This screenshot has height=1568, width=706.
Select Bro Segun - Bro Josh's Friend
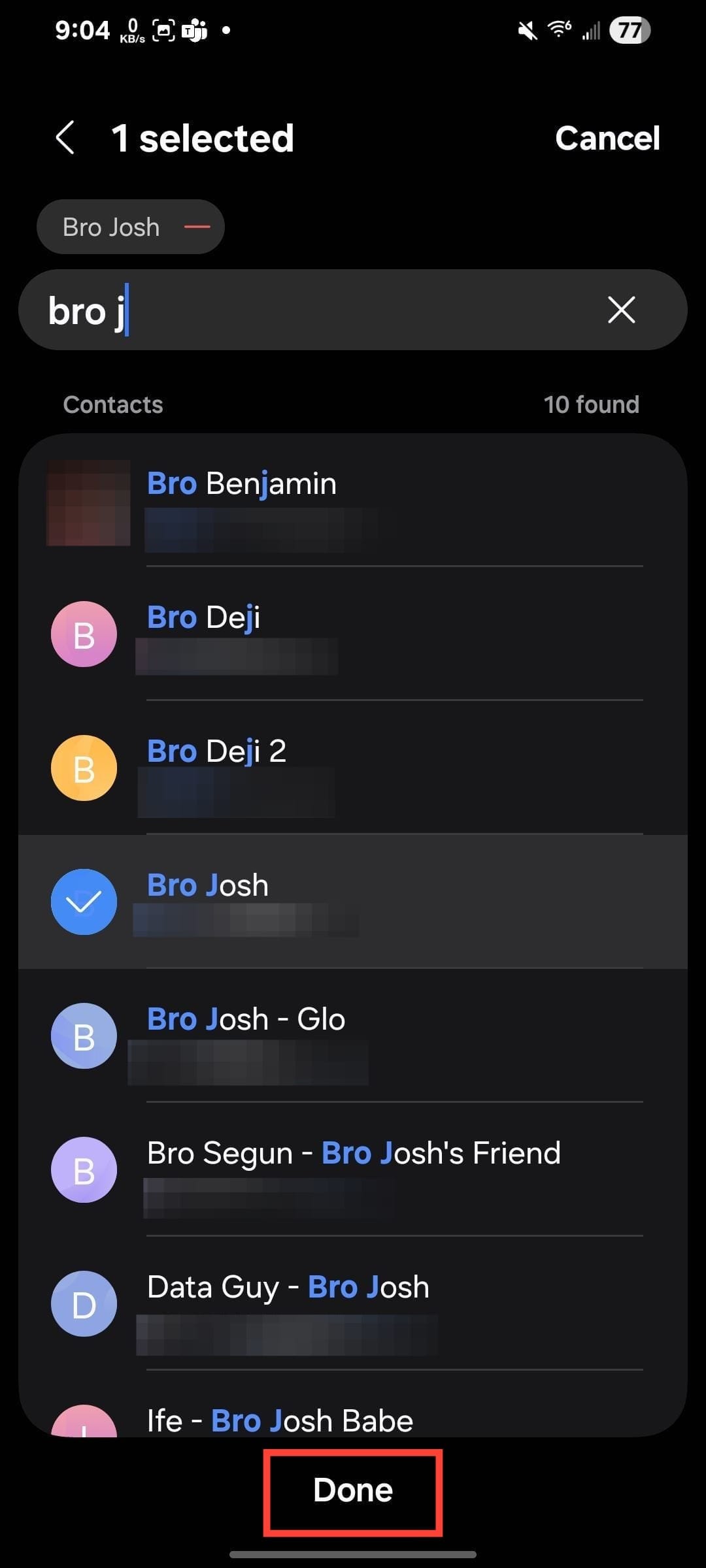coord(353,1169)
